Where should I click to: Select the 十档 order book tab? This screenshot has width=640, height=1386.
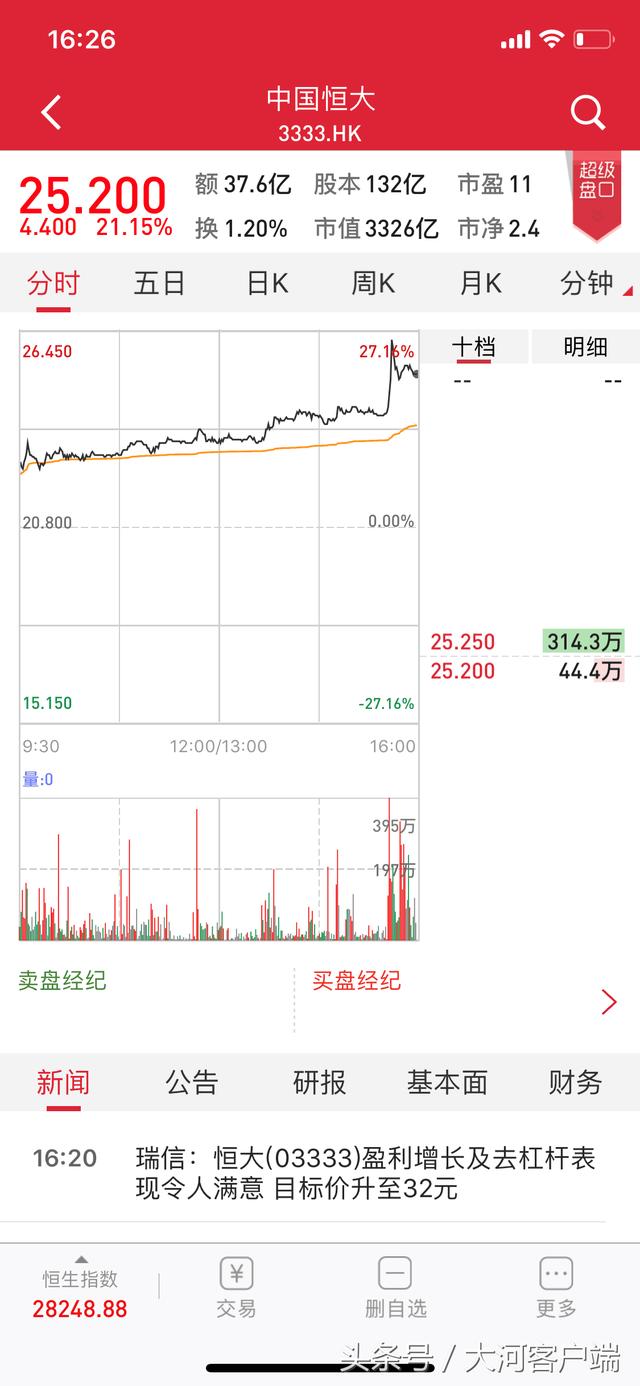pyautogui.click(x=473, y=348)
